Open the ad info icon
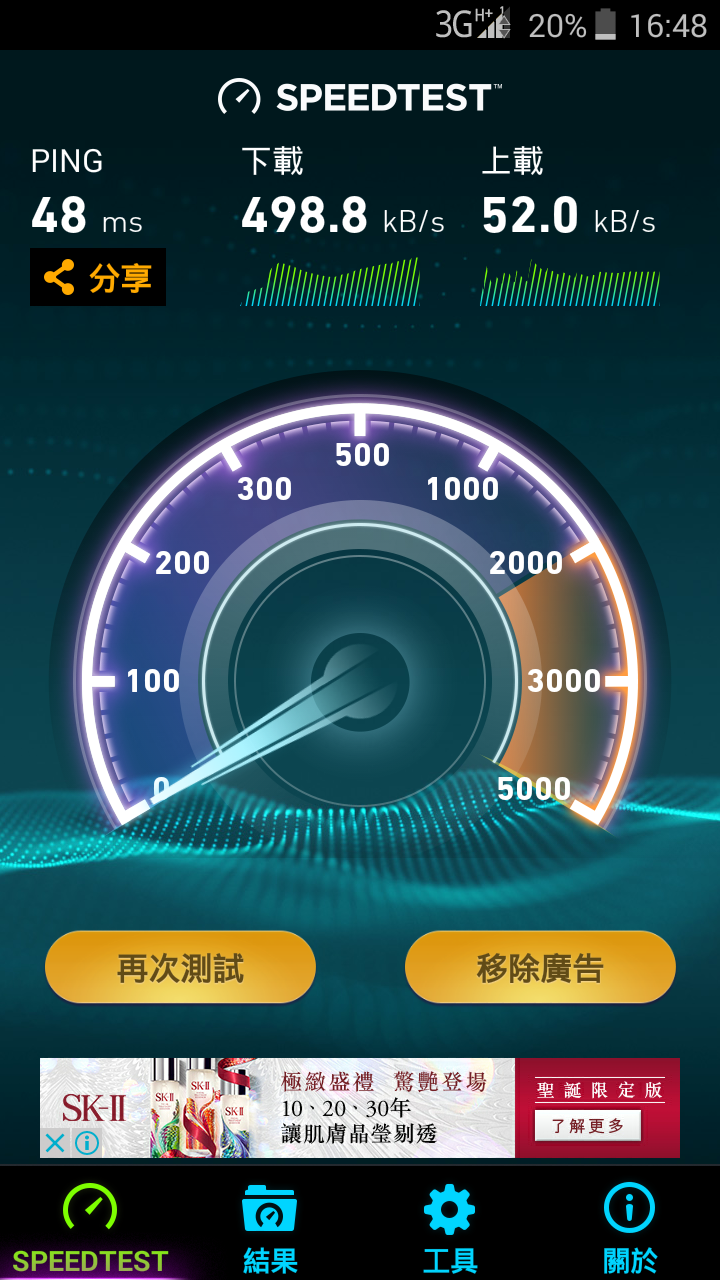720x1280 pixels. 87,1143
